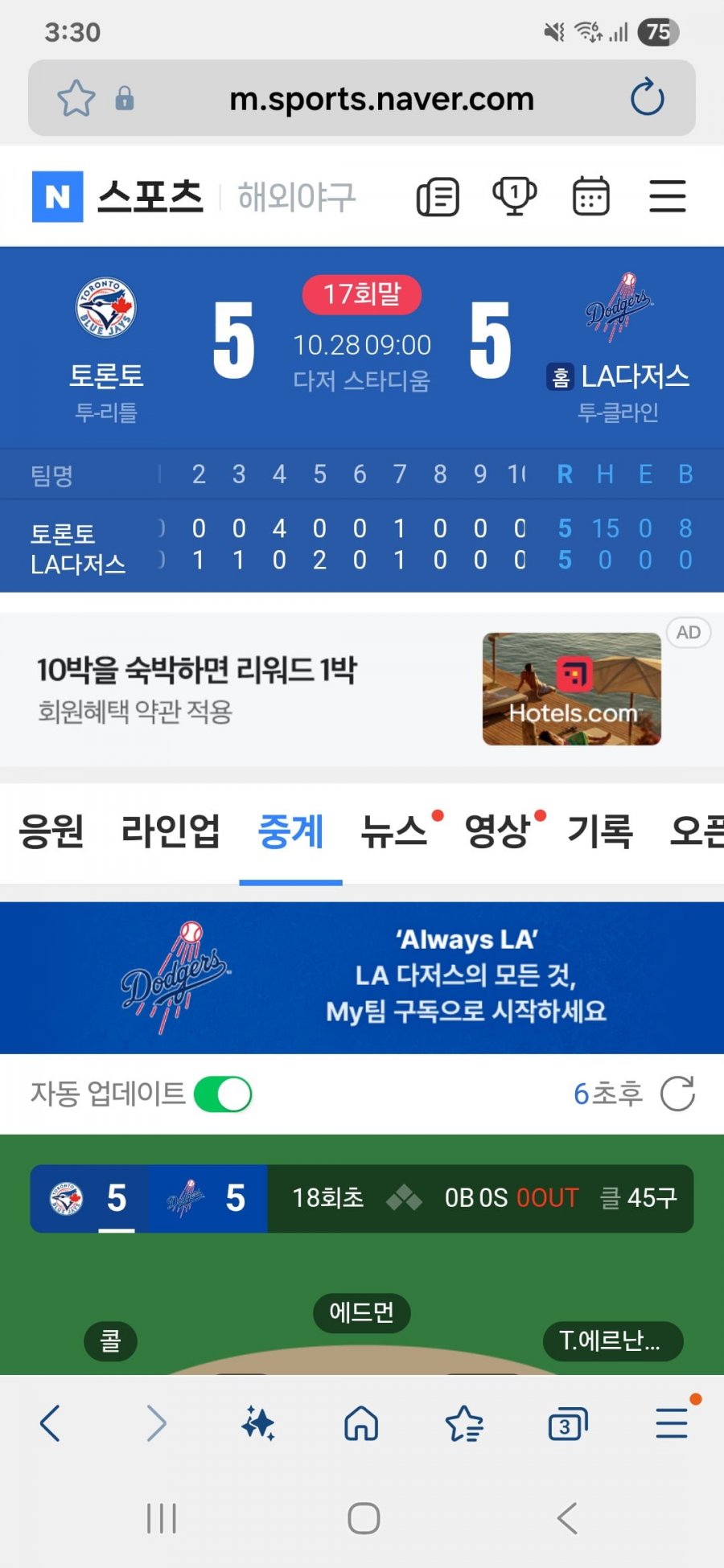Turn off the 자동 업데이트 switch
This screenshot has height=1568, width=724.
(223, 1094)
